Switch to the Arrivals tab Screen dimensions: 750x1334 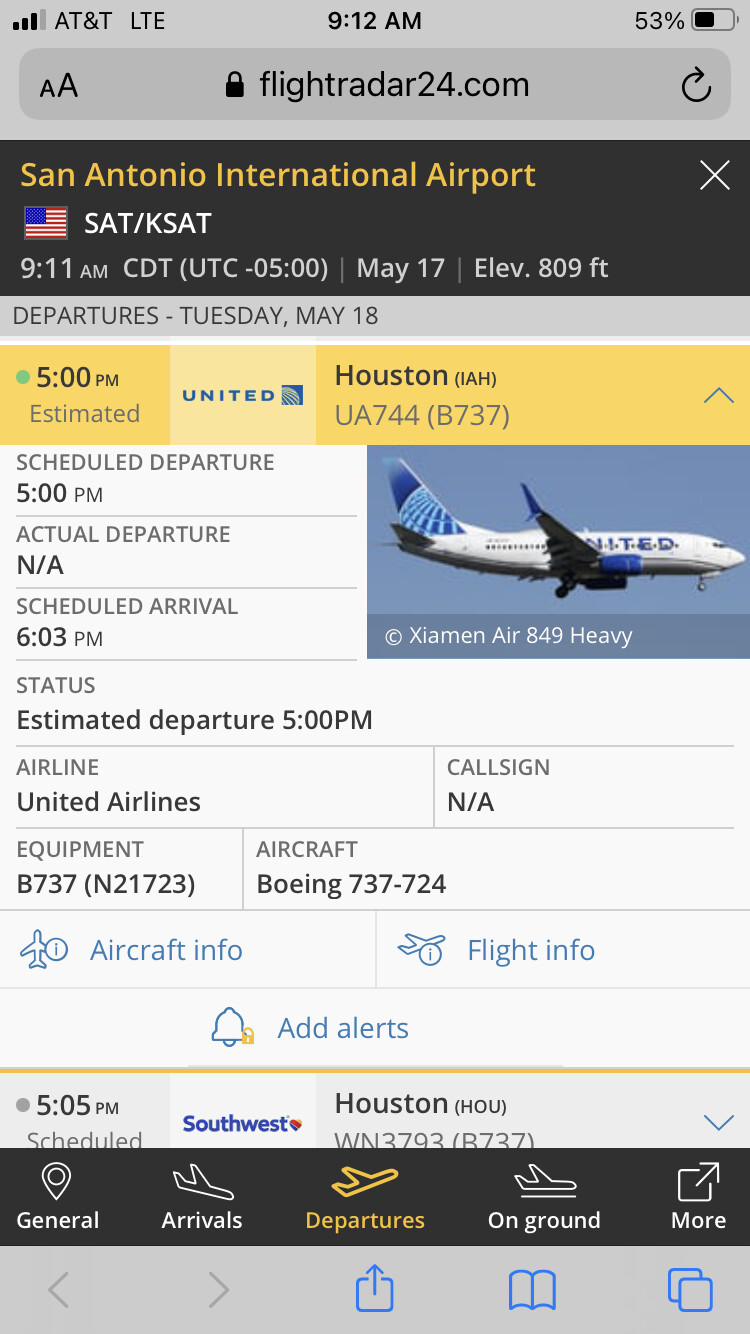(x=202, y=1196)
